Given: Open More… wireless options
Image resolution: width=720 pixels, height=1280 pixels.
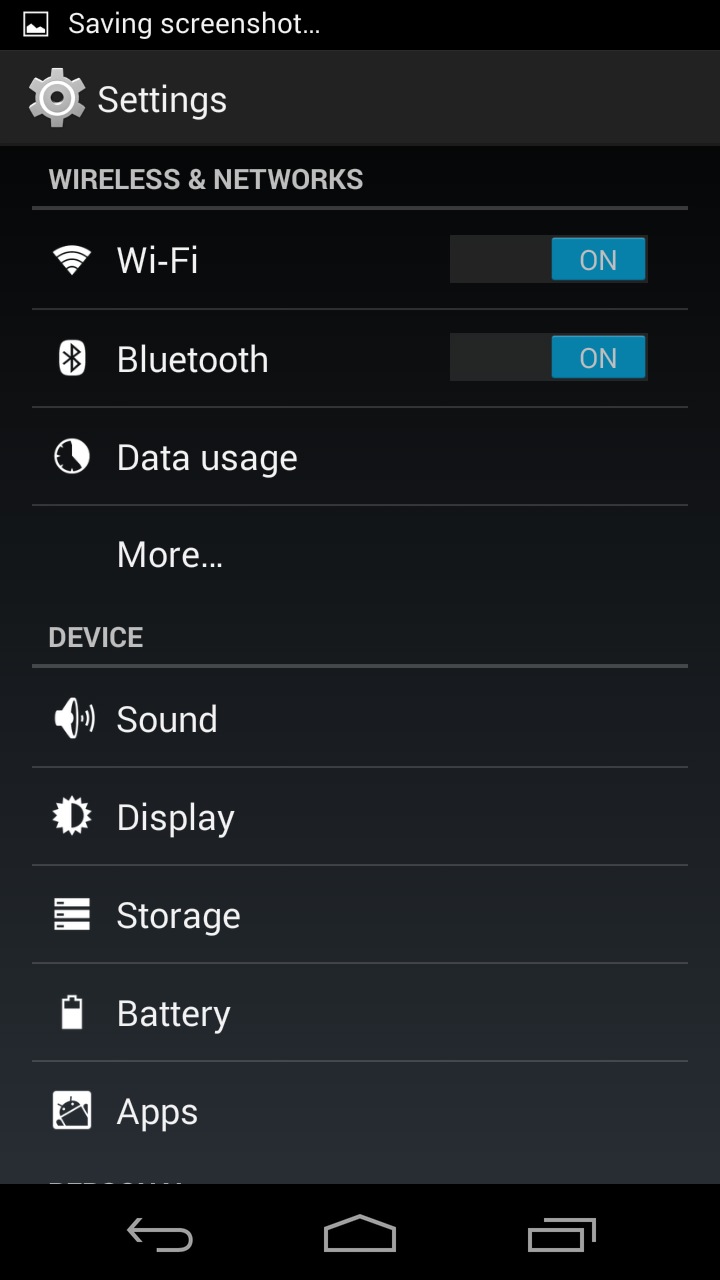Looking at the screenshot, I should pyautogui.click(x=360, y=554).
